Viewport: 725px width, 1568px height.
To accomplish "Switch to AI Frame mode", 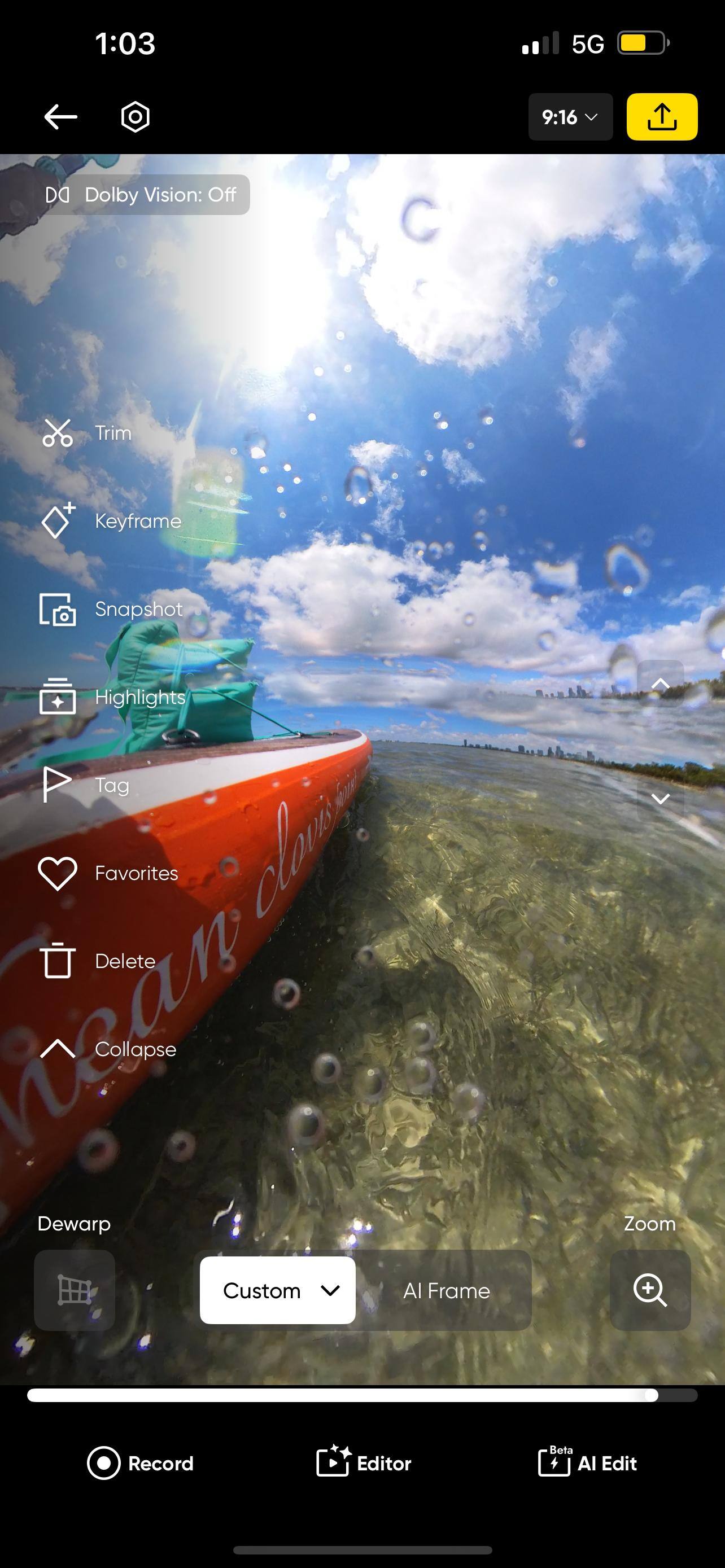I will point(446,1290).
